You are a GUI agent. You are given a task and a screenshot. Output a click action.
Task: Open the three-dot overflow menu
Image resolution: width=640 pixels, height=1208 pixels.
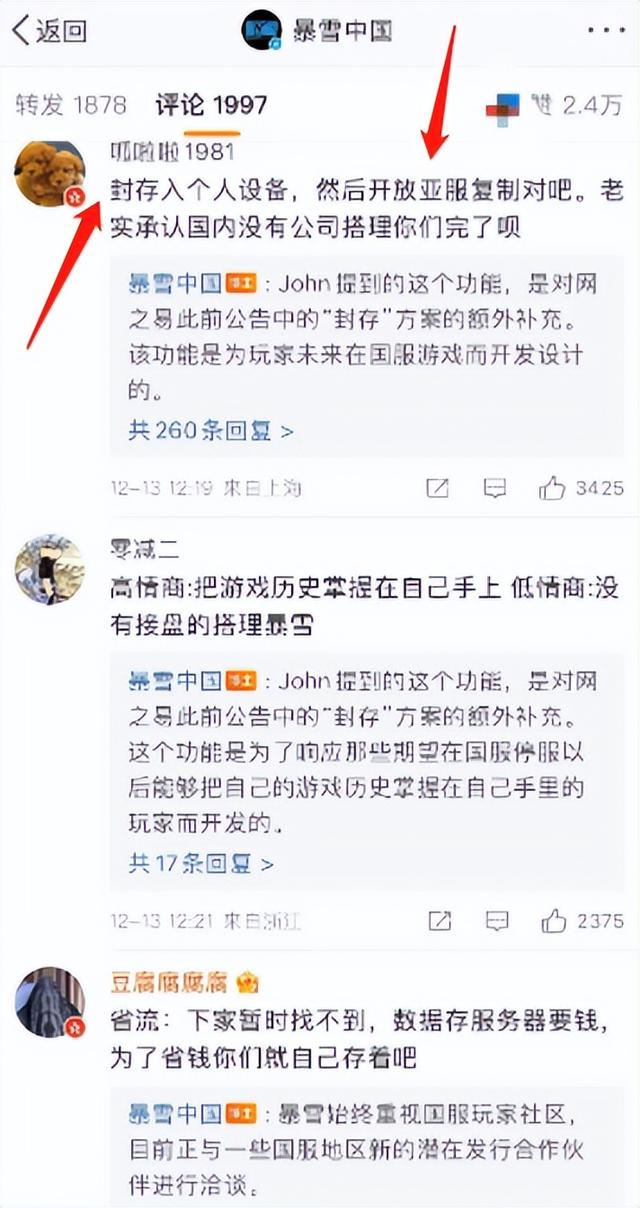606,30
